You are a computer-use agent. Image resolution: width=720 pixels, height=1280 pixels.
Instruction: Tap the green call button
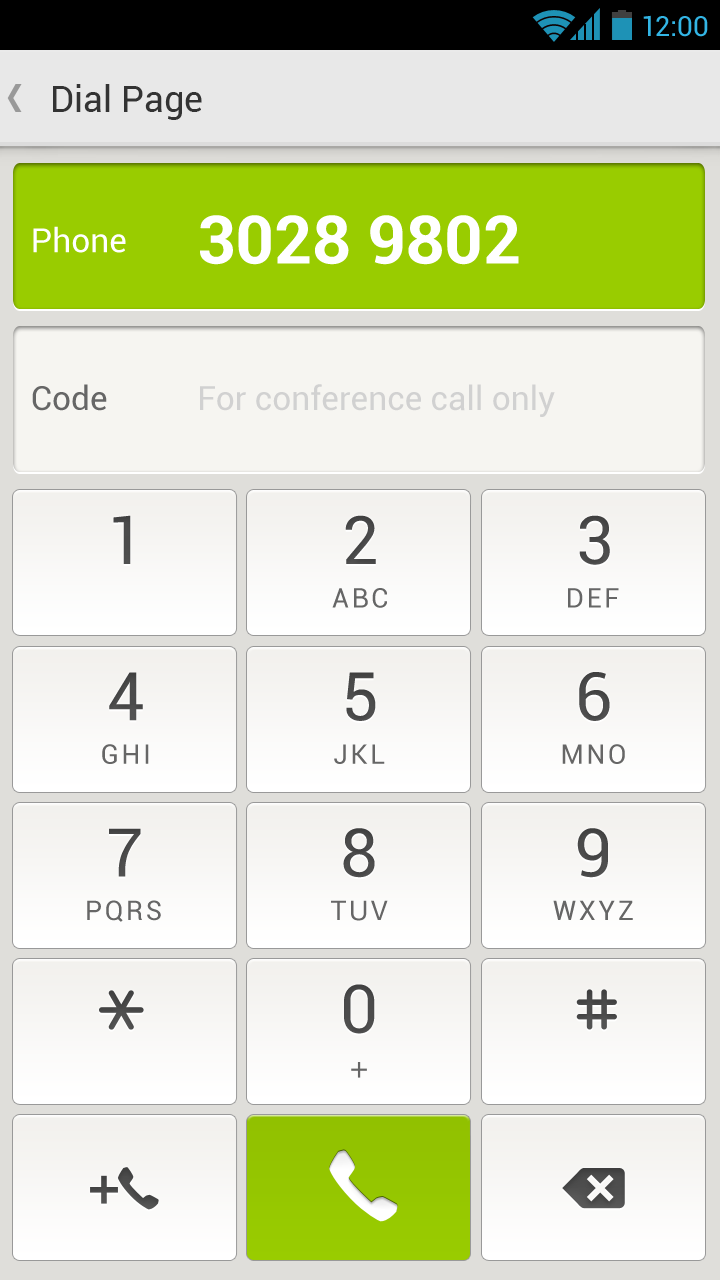358,1187
